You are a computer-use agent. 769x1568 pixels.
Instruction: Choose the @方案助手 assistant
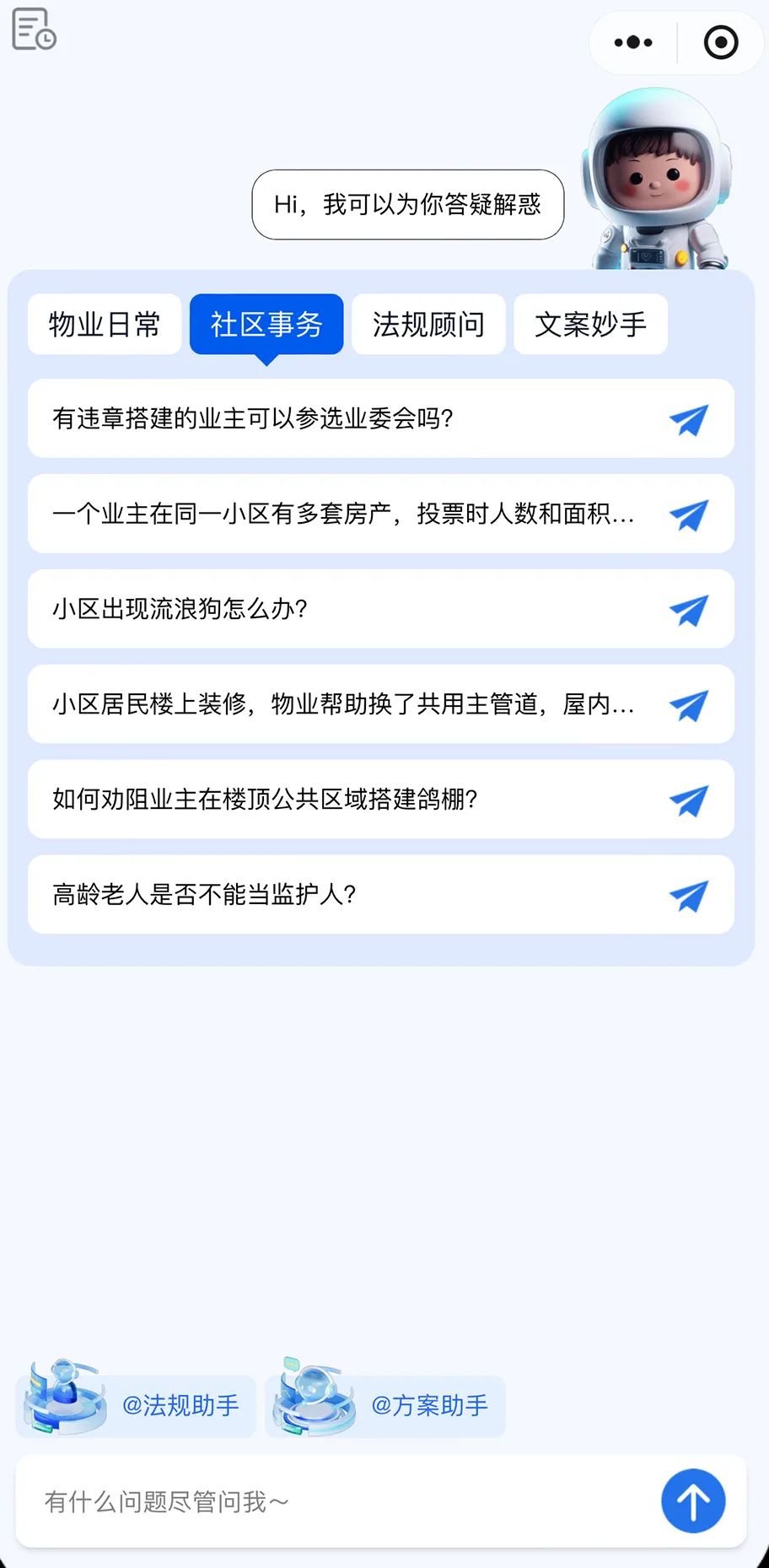pos(385,1405)
